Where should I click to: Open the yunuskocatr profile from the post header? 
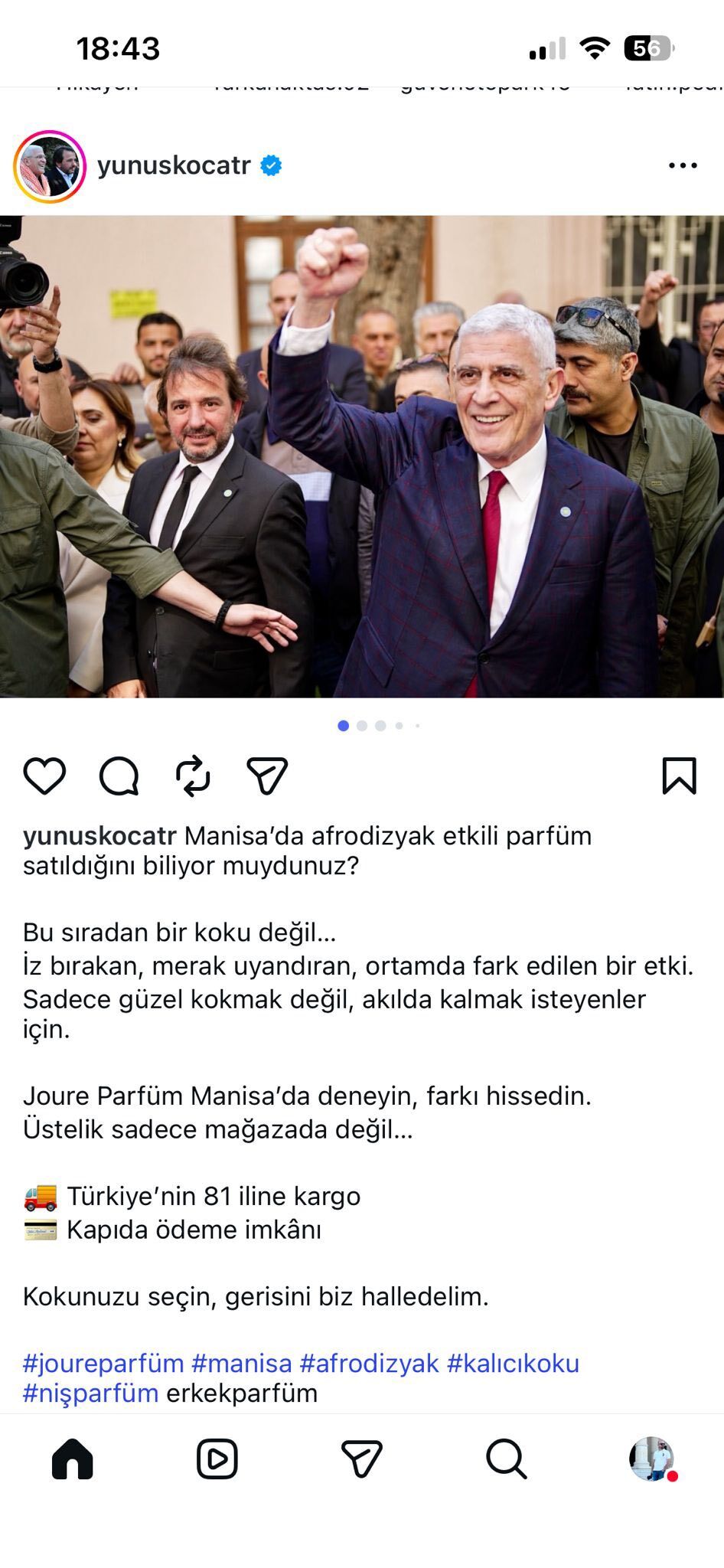174,165
